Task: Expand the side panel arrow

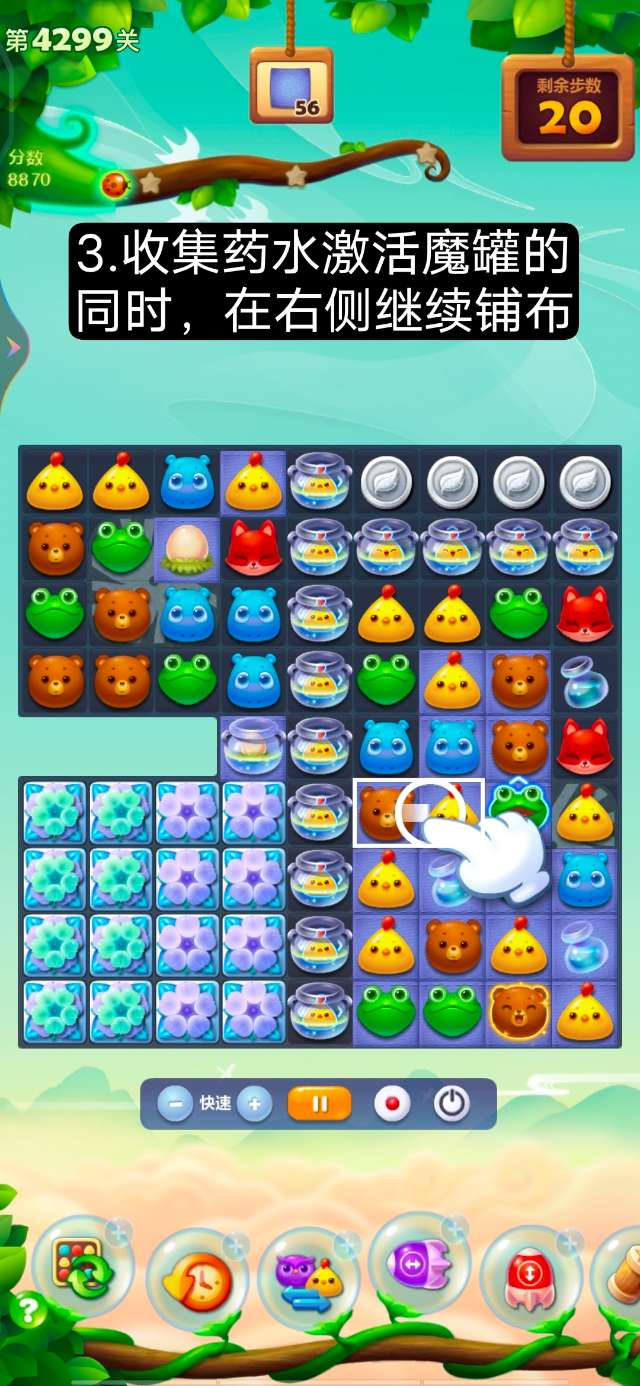Action: coord(12,347)
